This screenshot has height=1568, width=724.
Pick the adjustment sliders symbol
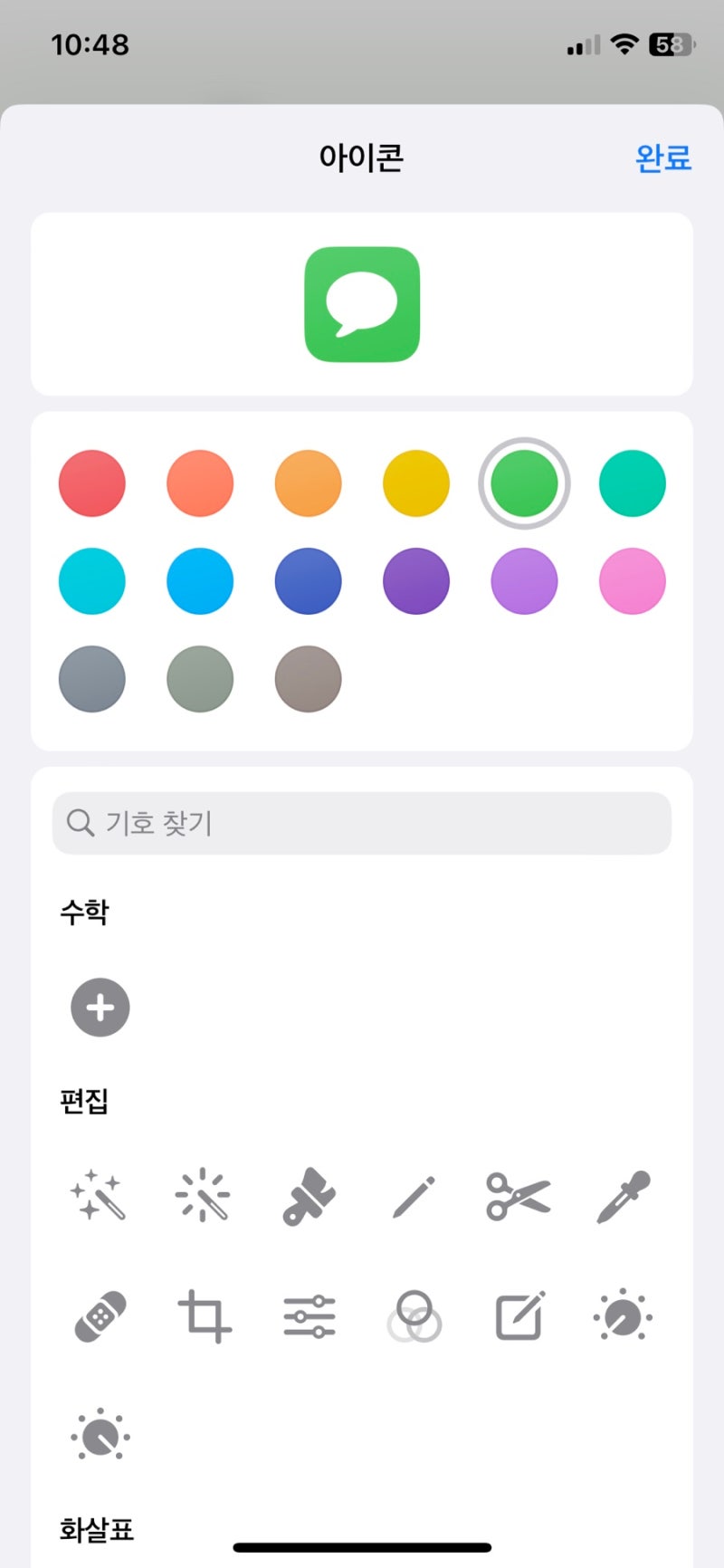[x=309, y=1317]
